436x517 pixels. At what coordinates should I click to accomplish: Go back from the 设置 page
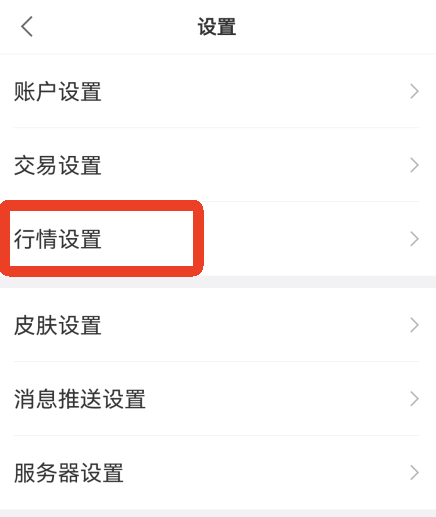click(x=27, y=26)
